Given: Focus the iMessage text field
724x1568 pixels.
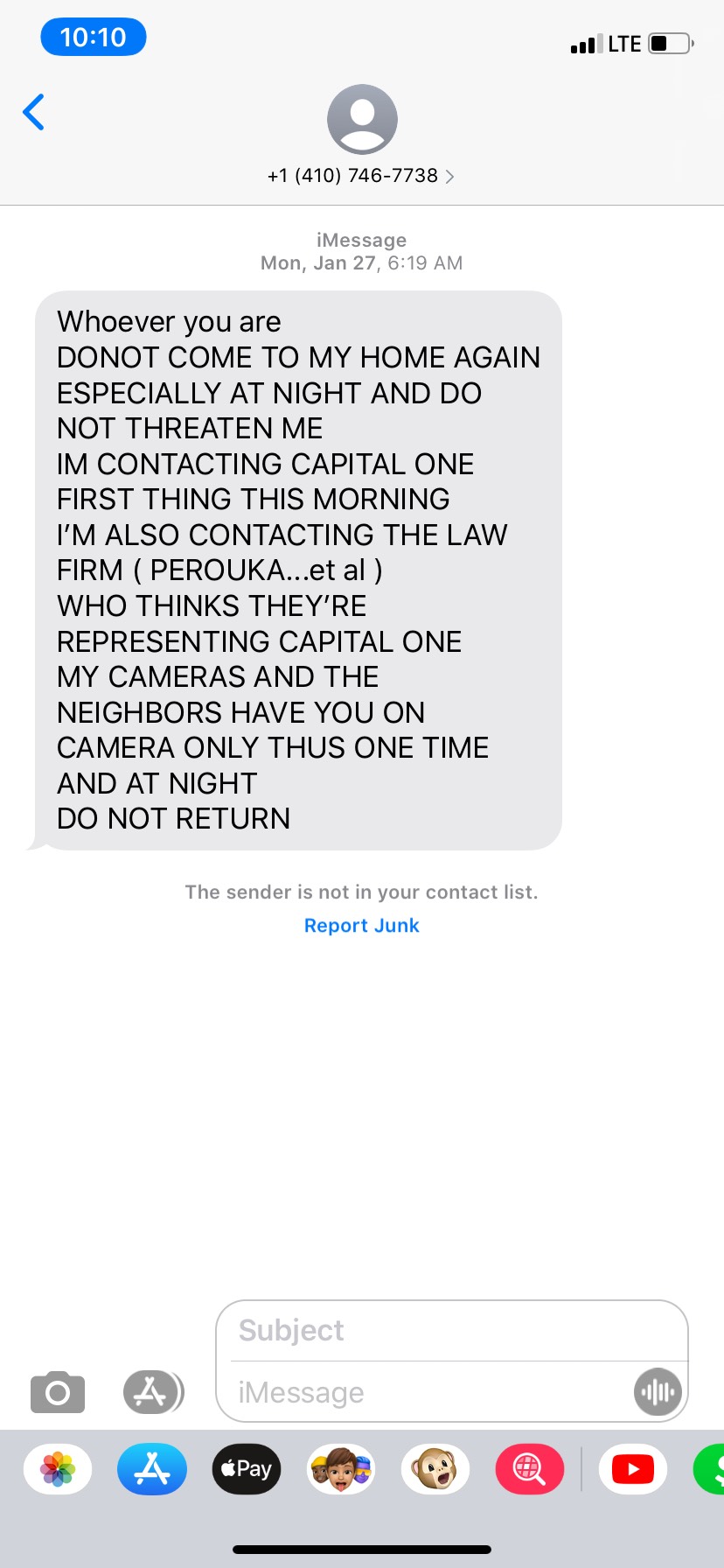Looking at the screenshot, I should pos(428,1392).
